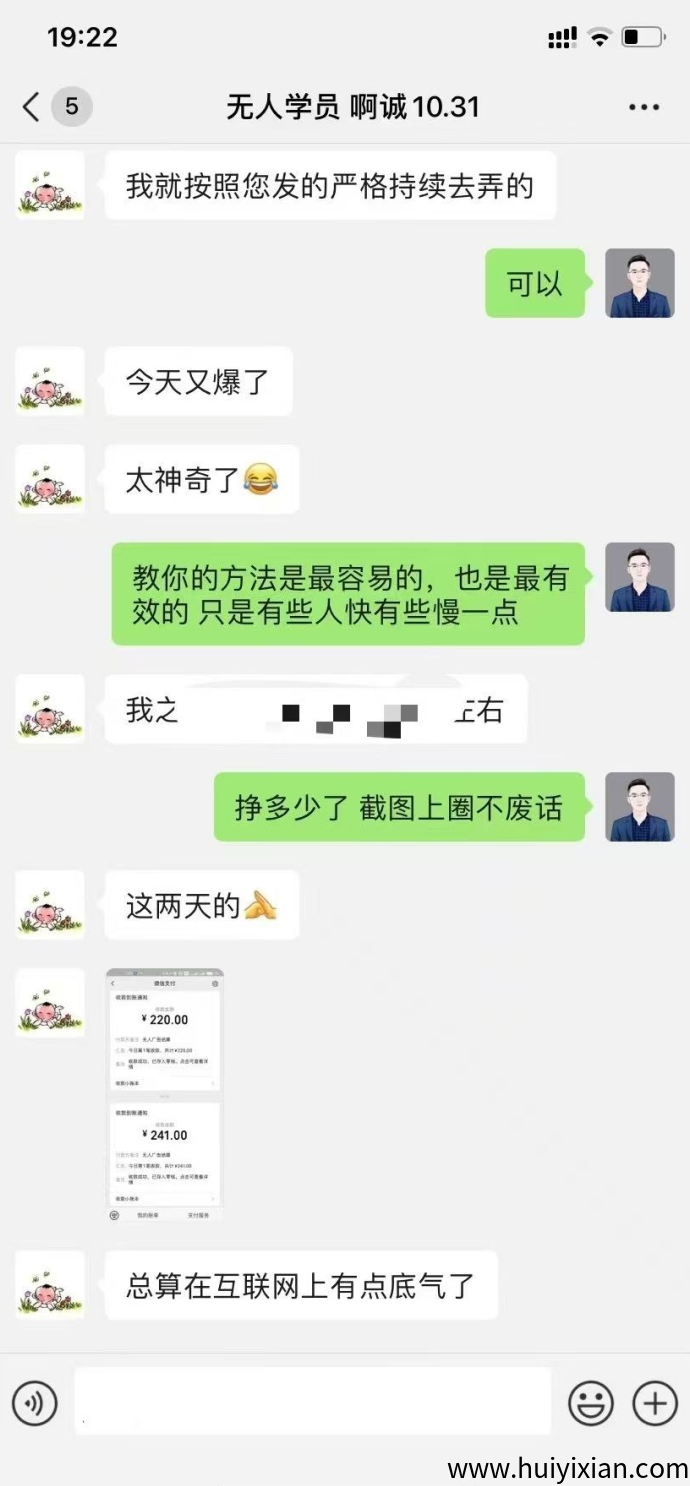The width and height of the screenshot is (690, 1486).
Task: Open the avatar beside 今天又爆了
Action: coord(50,381)
